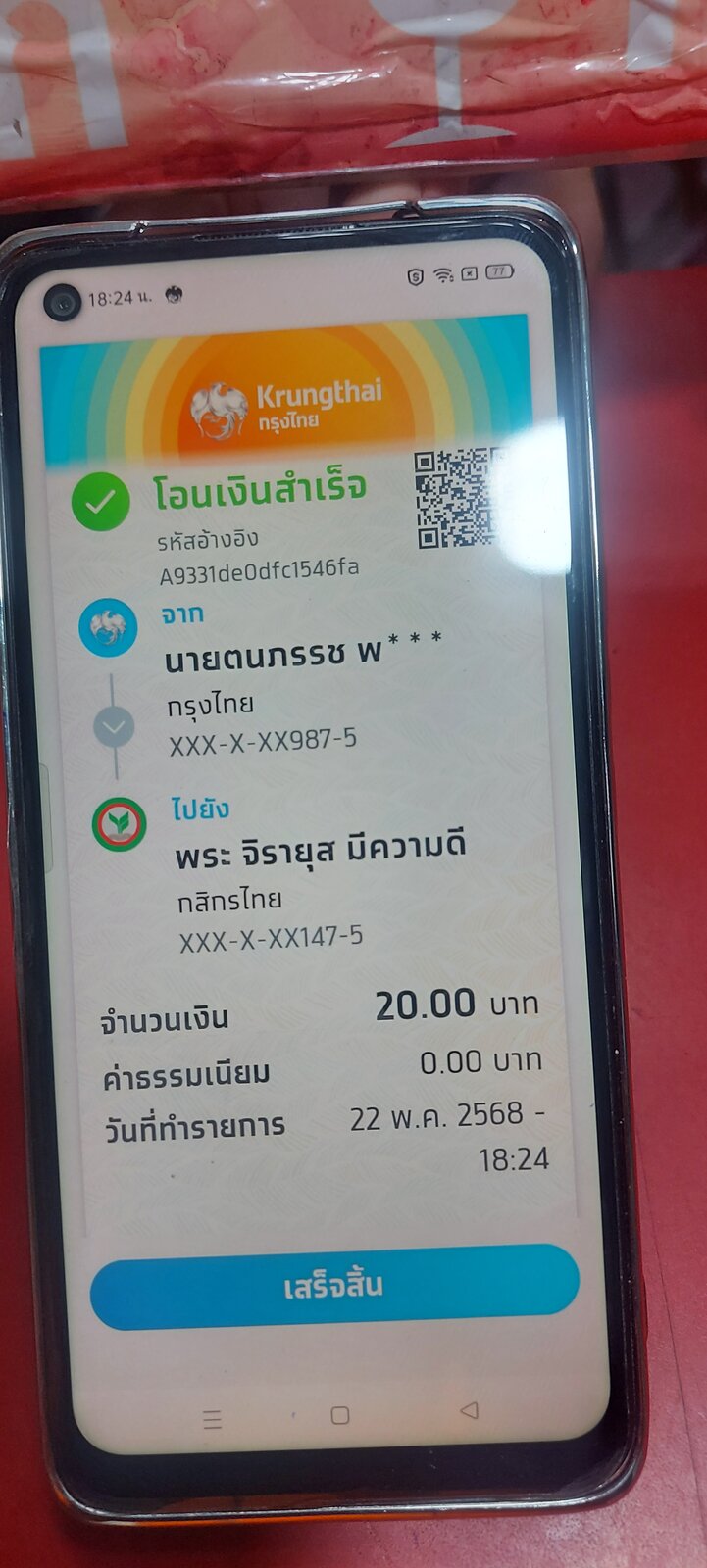Tap the system home button
The image size is (707, 1568).
(x=340, y=1415)
